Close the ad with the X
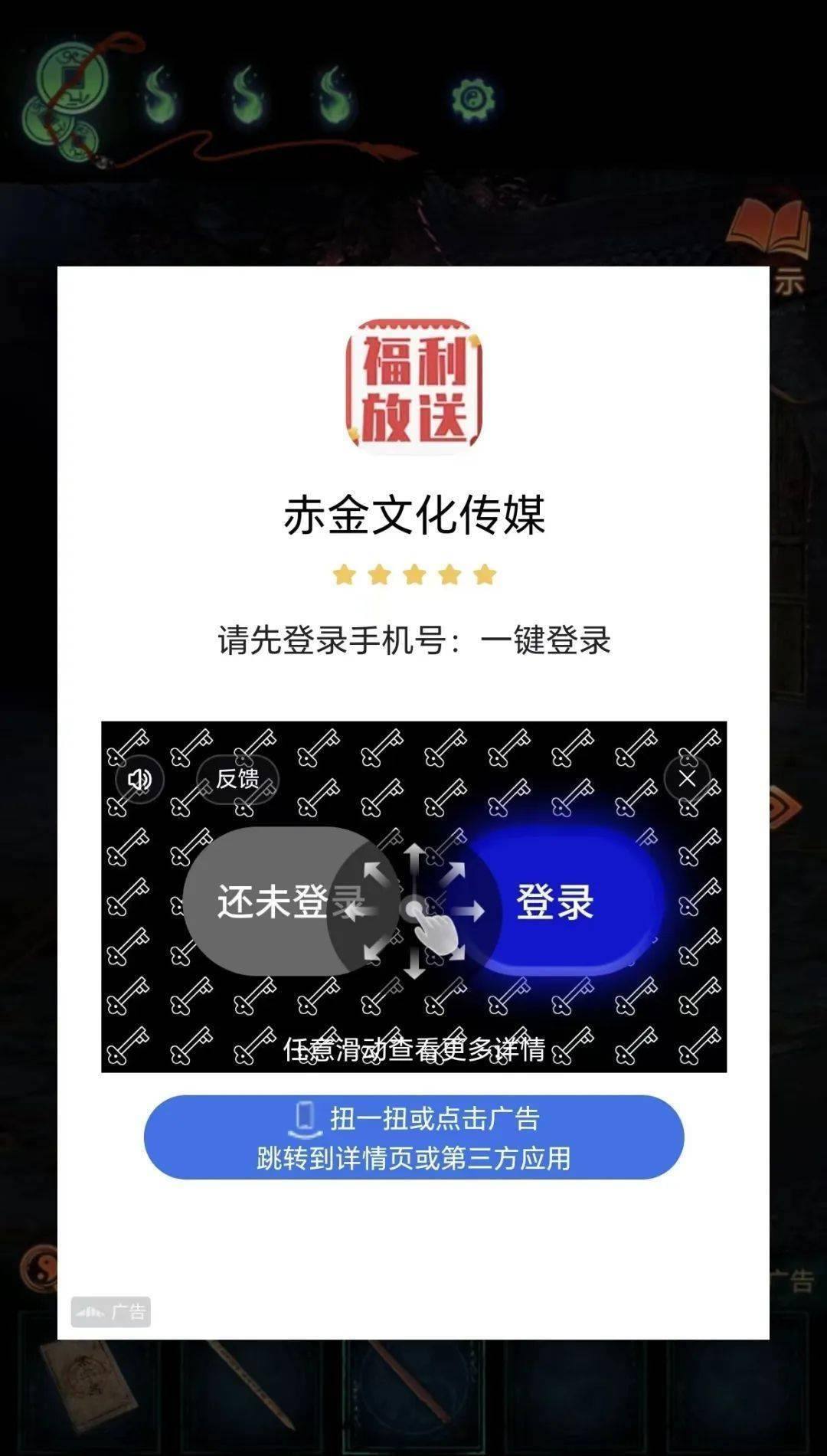Screen dimensions: 827x1456 tap(687, 779)
